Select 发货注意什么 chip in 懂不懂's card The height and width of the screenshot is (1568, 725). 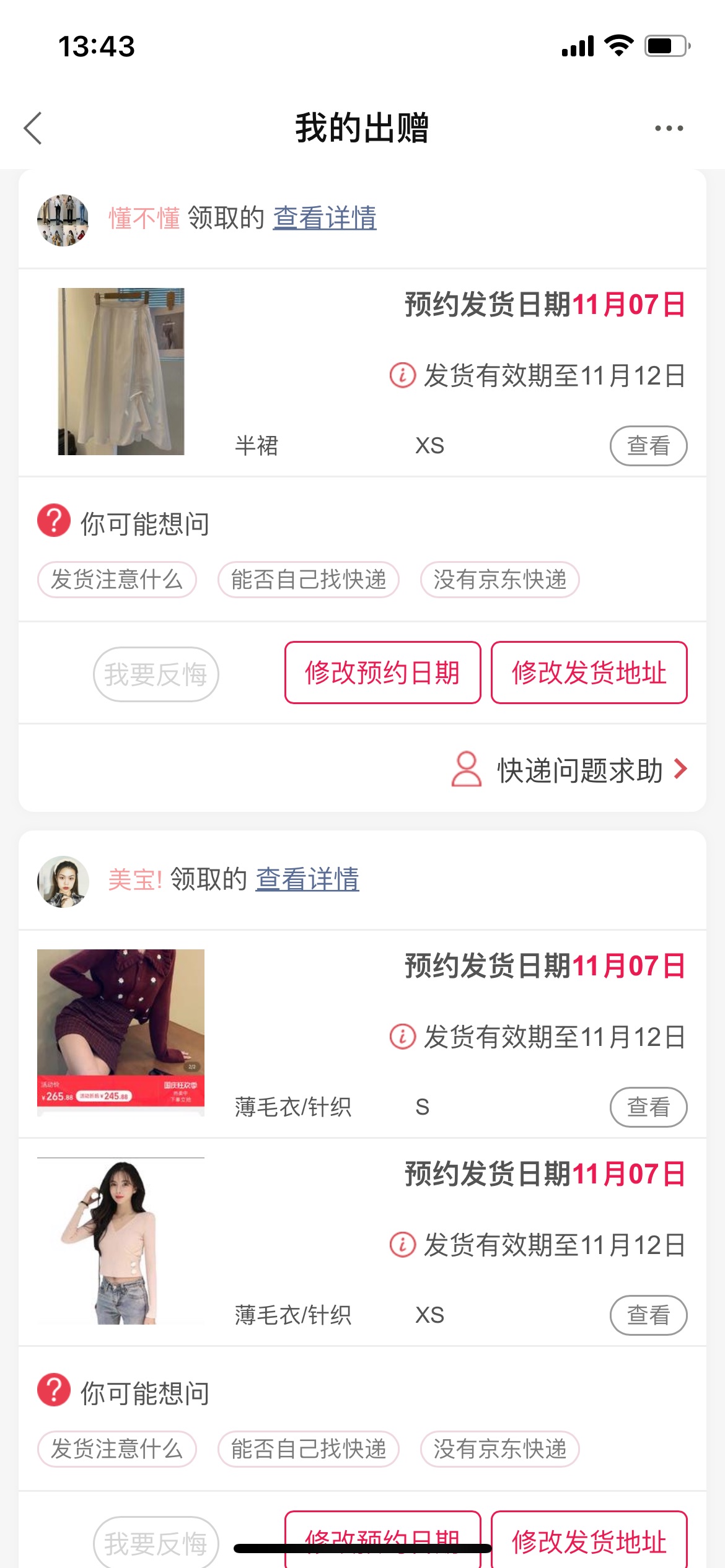point(117,580)
